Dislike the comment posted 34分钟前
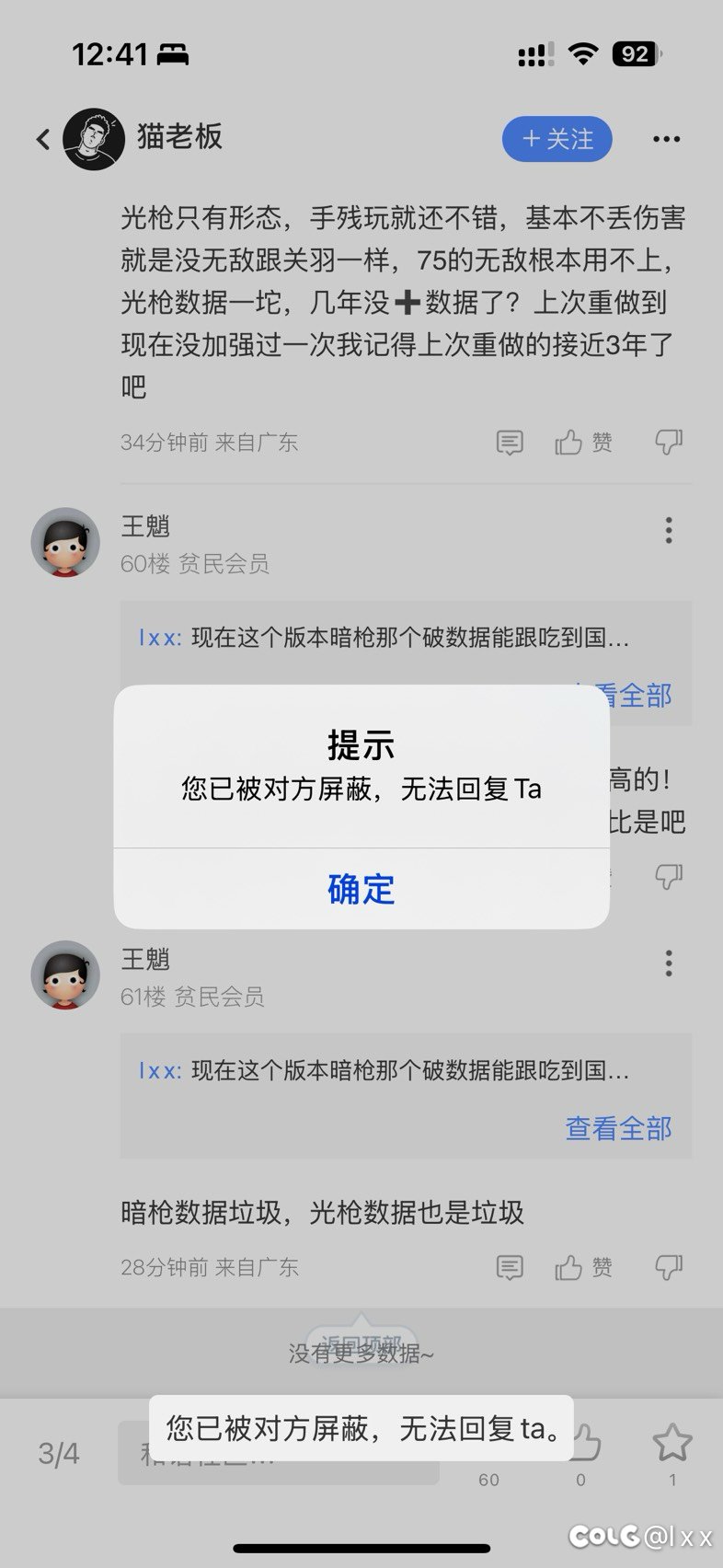Screen dimensions: 723x1568 (x=669, y=443)
